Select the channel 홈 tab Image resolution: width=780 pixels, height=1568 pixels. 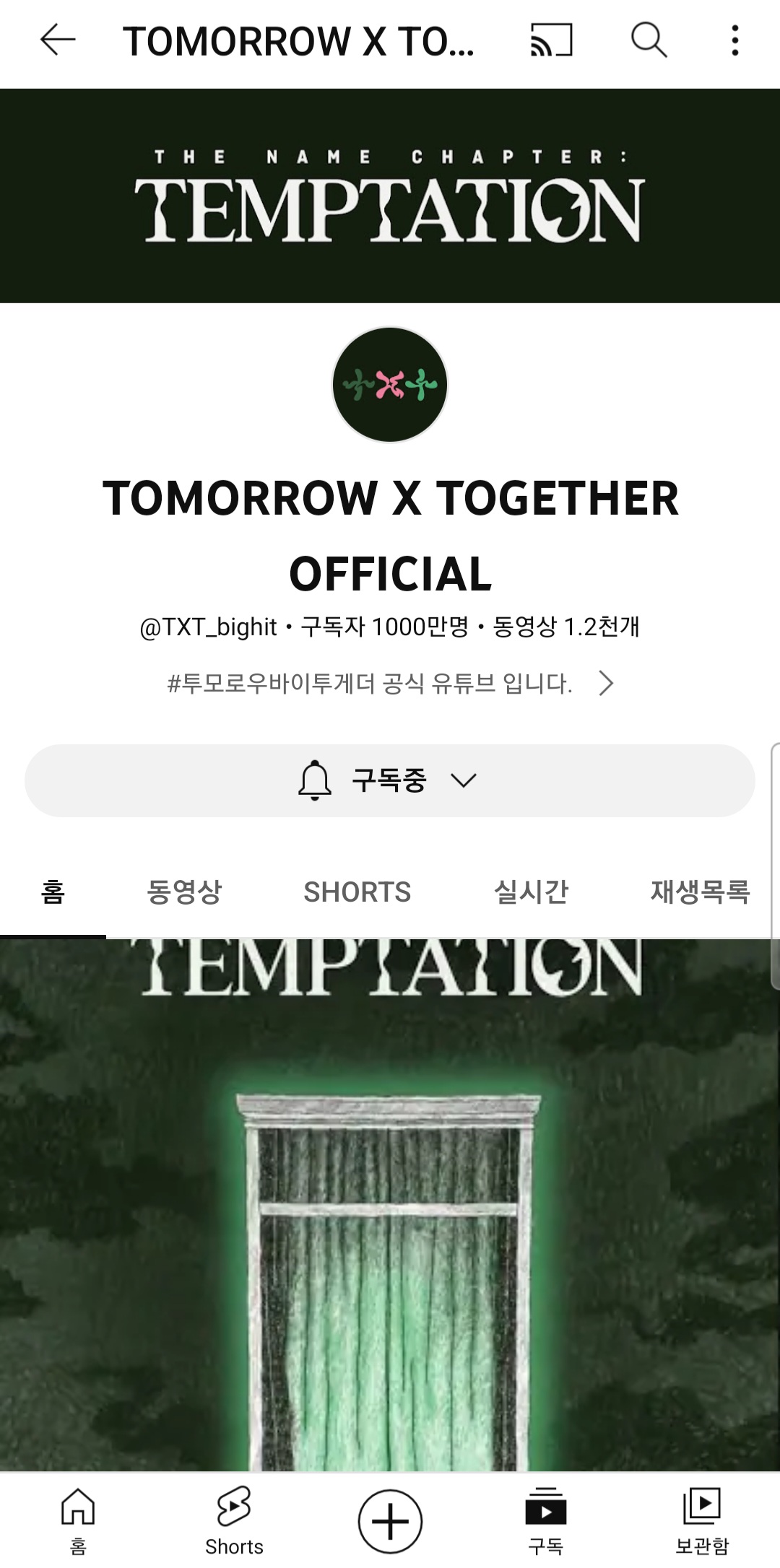coord(53,892)
